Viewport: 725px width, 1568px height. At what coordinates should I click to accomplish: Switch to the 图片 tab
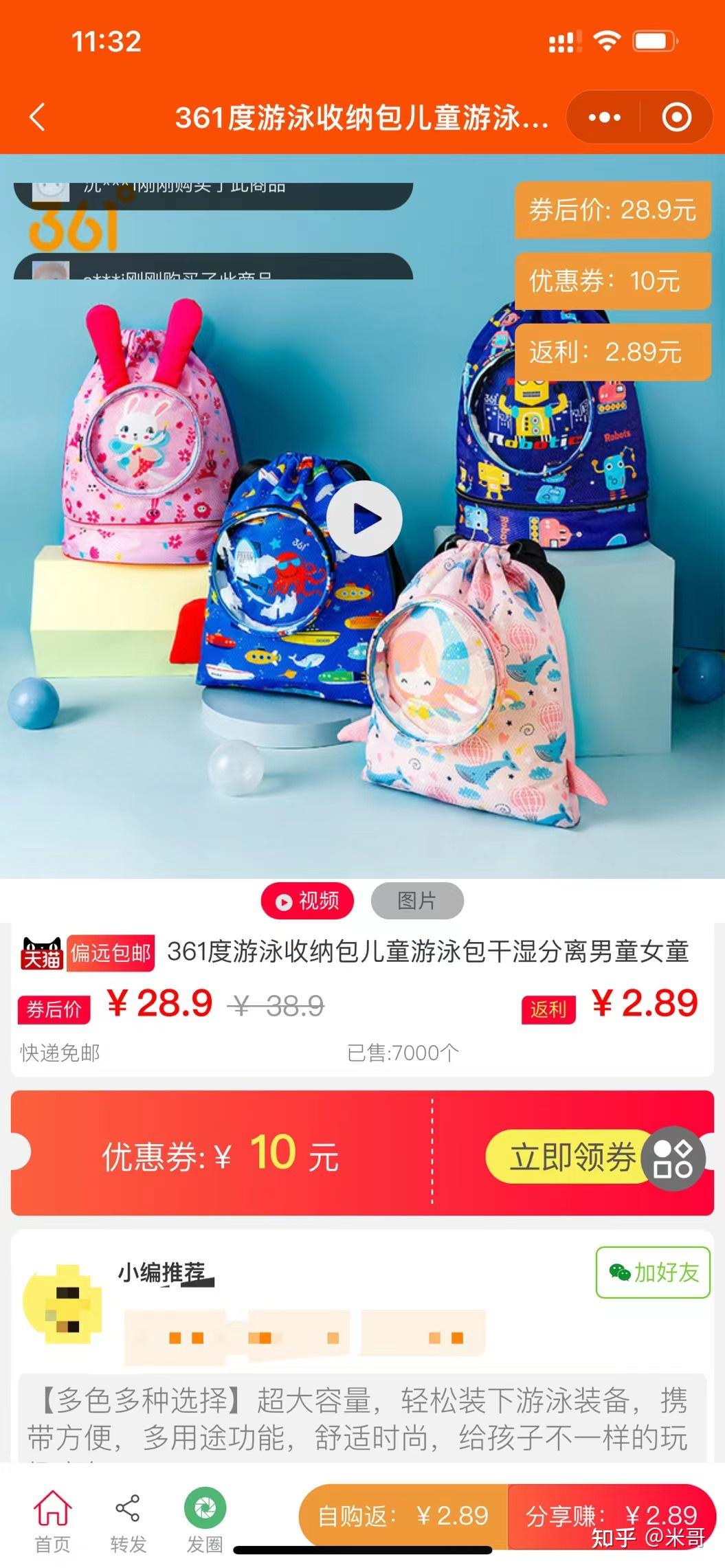417,900
